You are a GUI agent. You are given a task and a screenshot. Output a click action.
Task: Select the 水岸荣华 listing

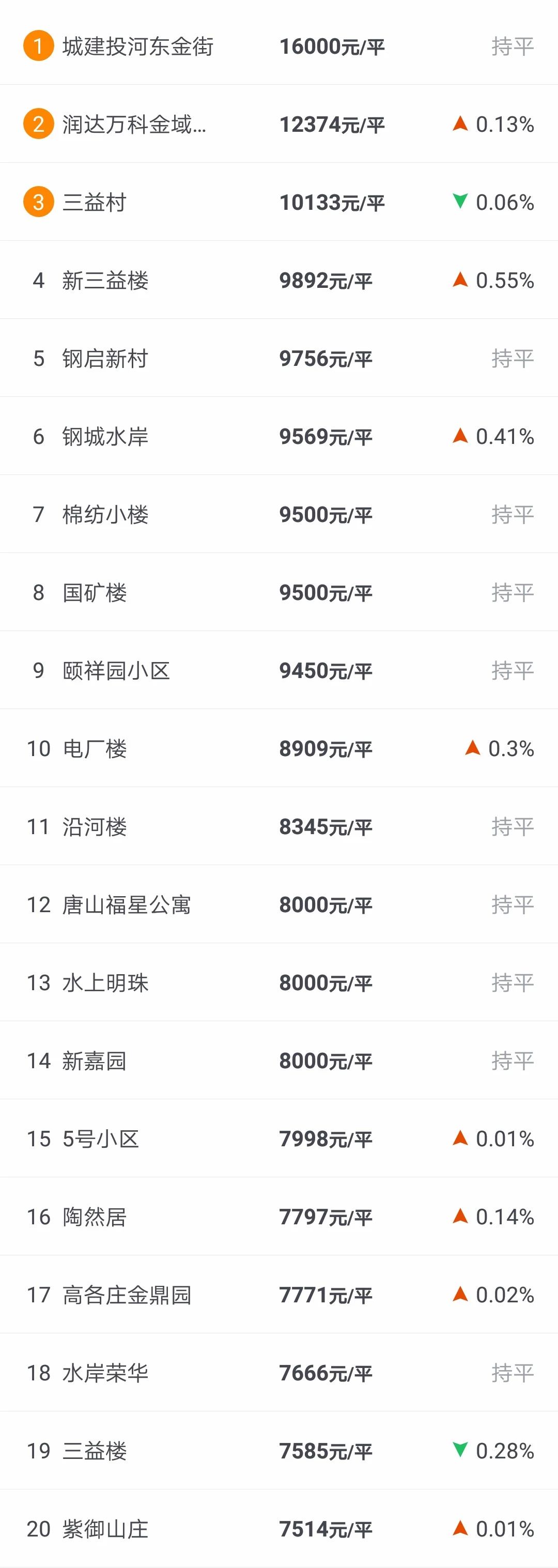click(105, 1373)
